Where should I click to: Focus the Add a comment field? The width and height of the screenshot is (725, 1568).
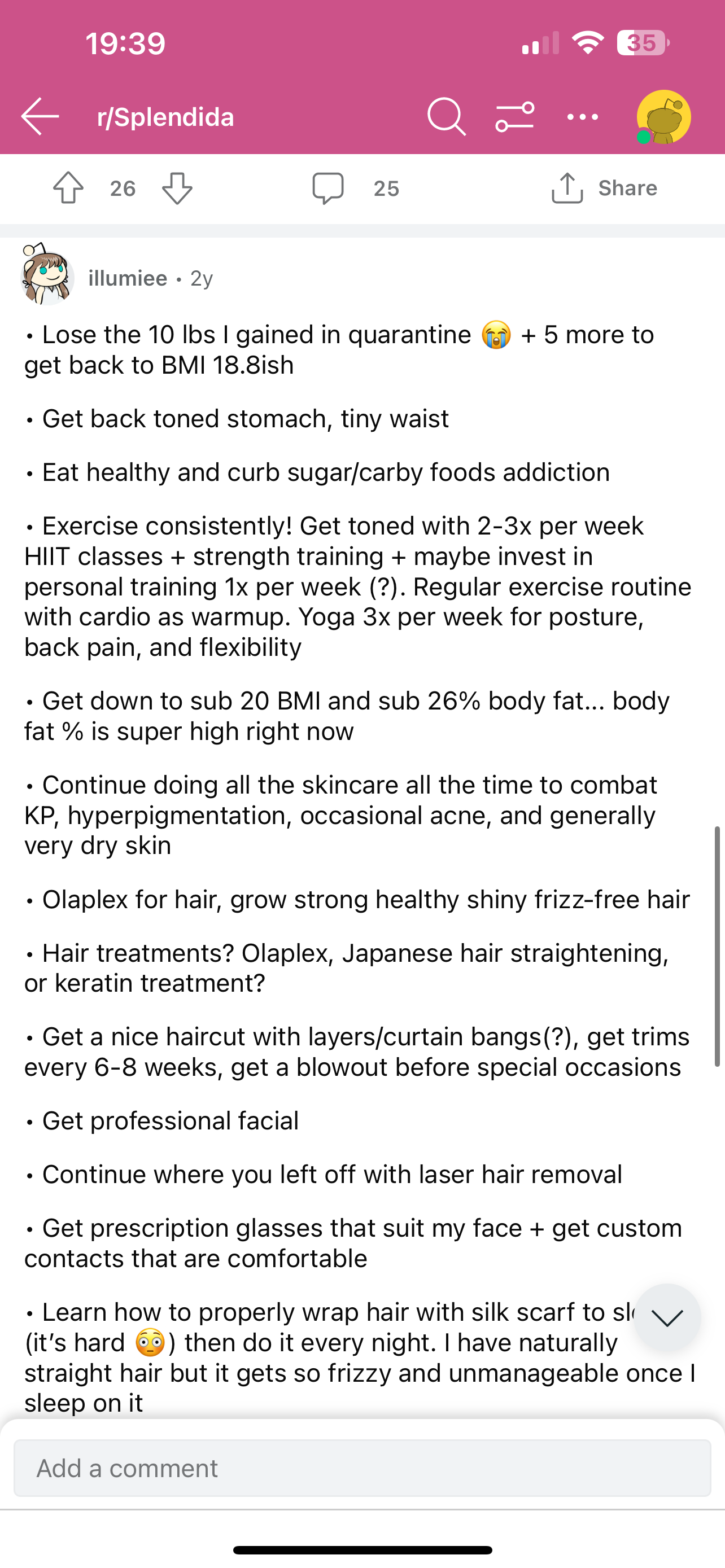(362, 1468)
